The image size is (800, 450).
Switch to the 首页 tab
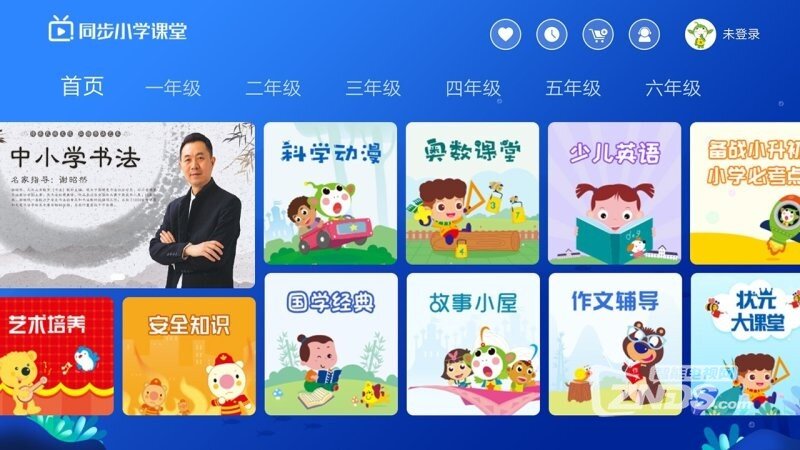tap(82, 87)
